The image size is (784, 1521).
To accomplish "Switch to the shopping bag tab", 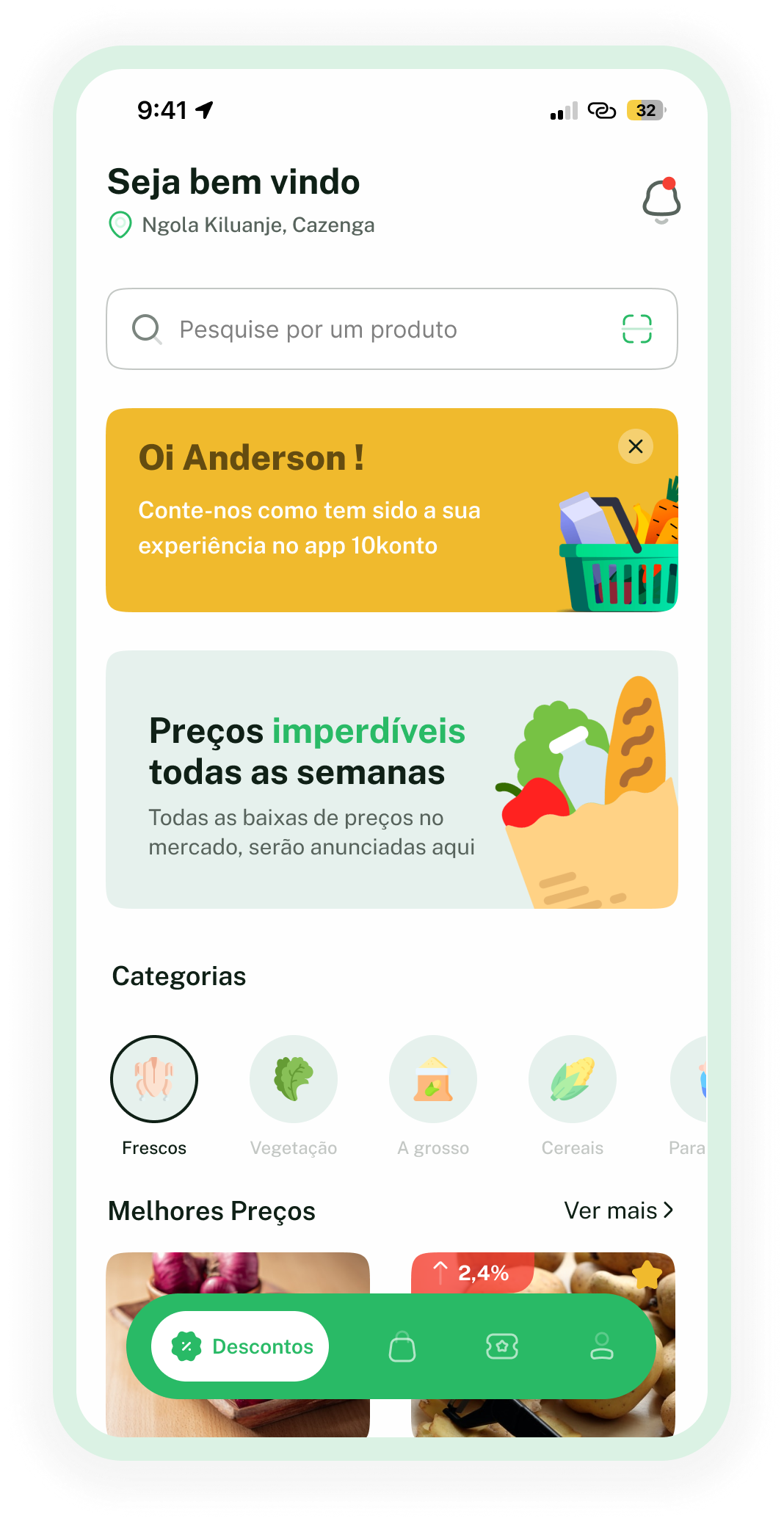I will point(402,1346).
